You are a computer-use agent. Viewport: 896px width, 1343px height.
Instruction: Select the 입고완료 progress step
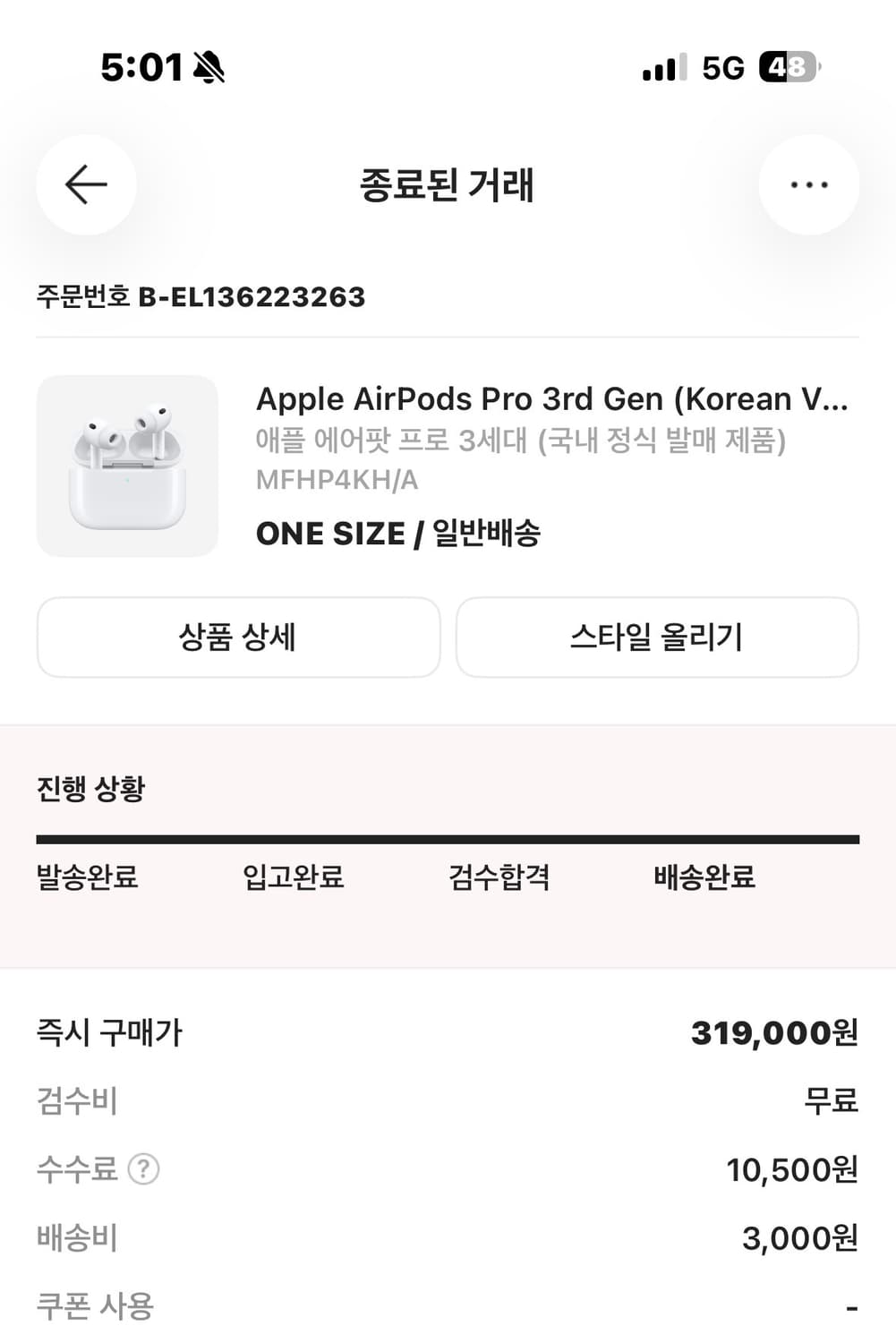click(x=294, y=878)
